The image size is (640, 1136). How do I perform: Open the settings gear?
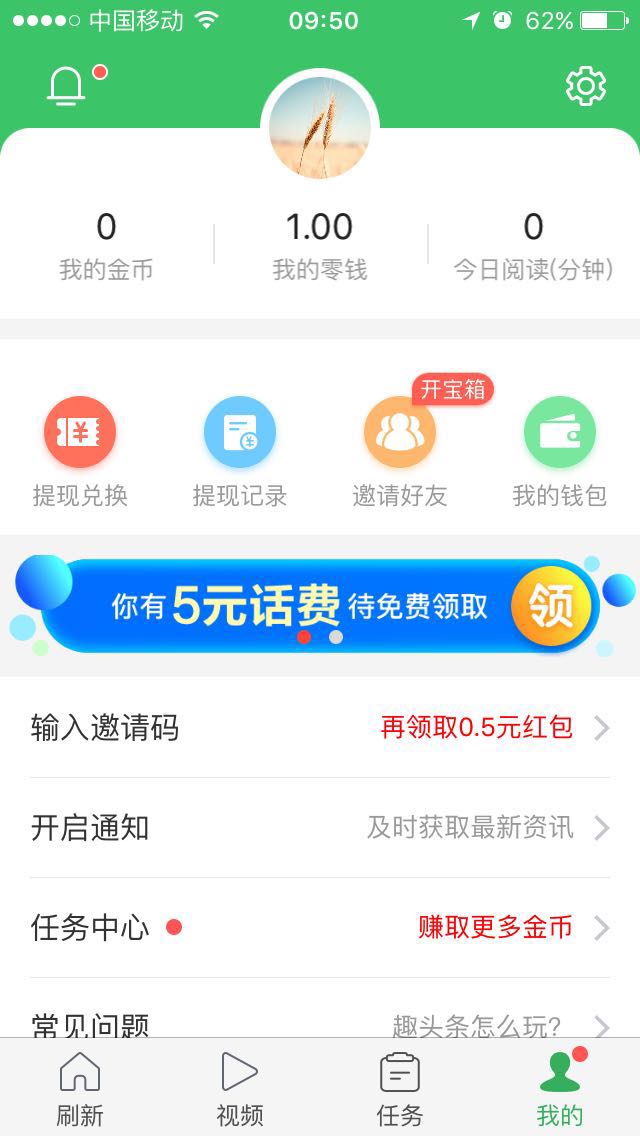pos(585,86)
